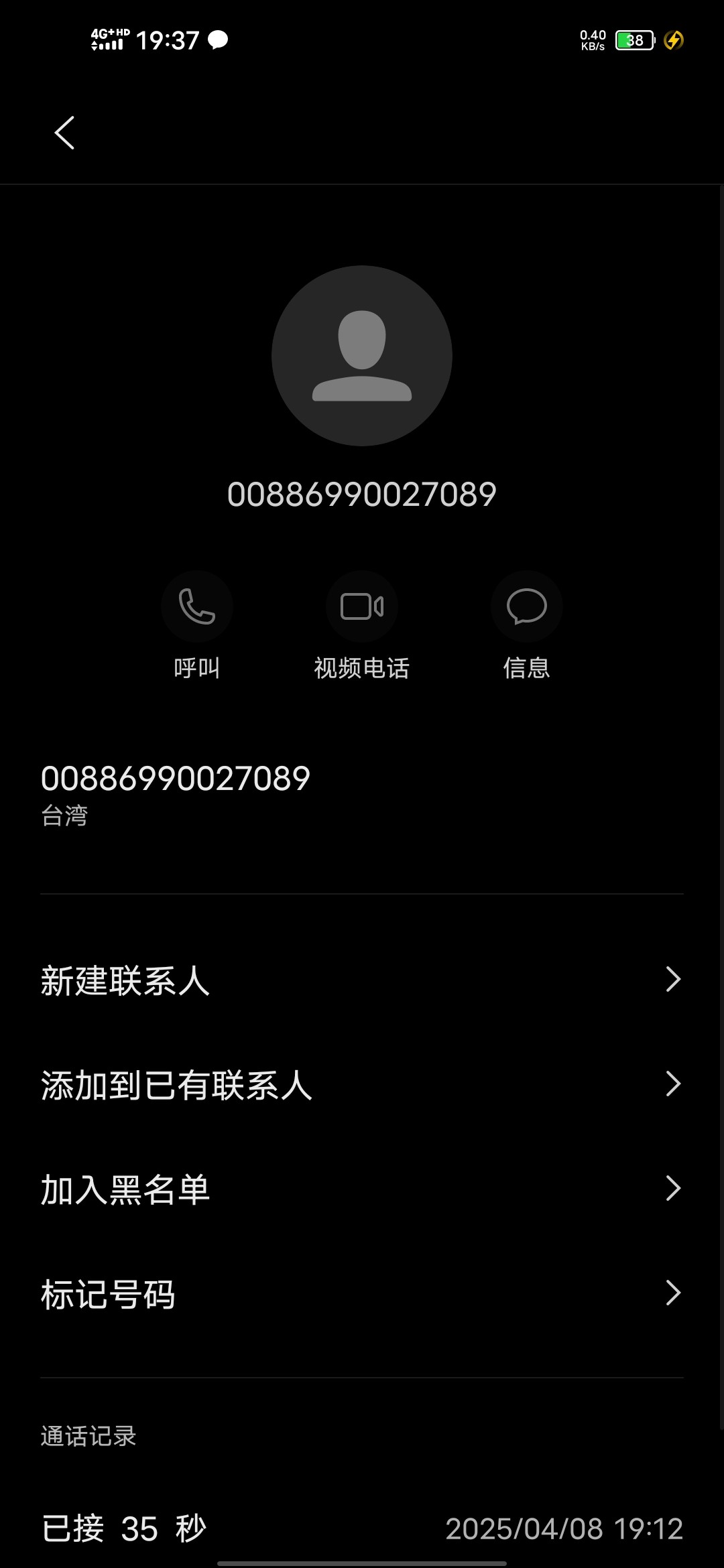The image size is (724, 1568).
Task: Open the 已接 35 秒 call record
Action: tap(362, 1528)
